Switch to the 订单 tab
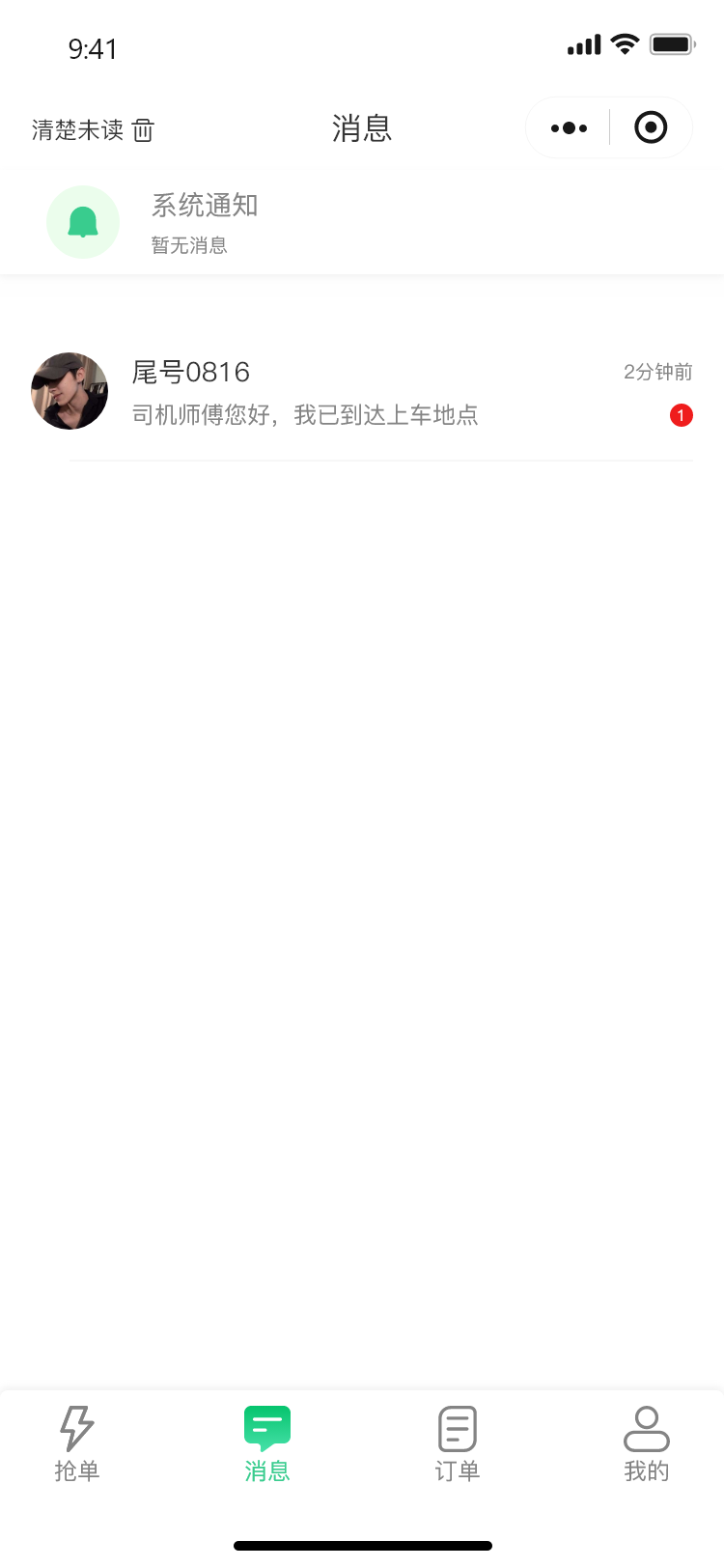Viewport: 724px width, 1568px height. tap(457, 1442)
